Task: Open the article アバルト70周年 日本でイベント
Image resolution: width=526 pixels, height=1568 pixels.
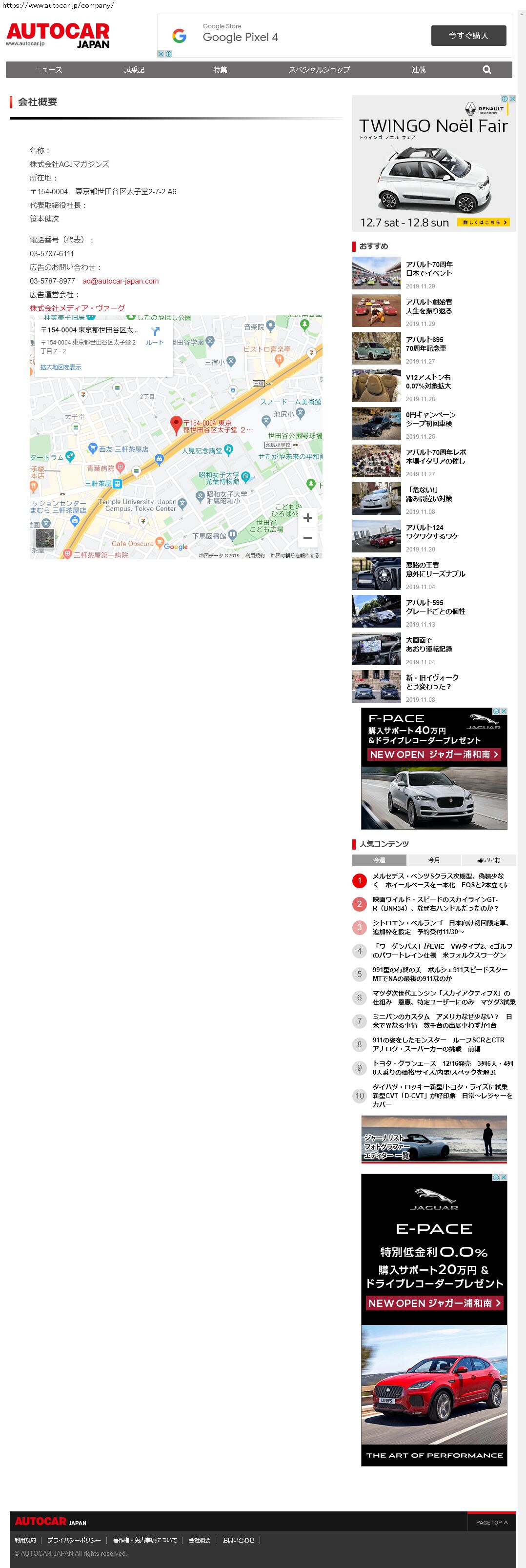Action: pos(428,268)
